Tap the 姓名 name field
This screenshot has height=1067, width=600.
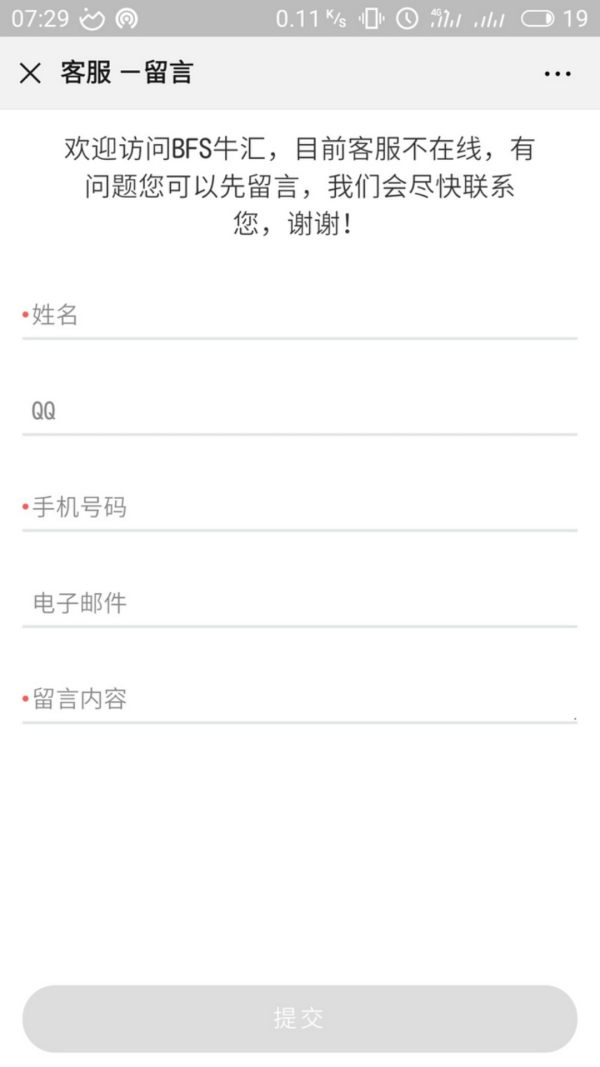pyautogui.click(x=300, y=316)
